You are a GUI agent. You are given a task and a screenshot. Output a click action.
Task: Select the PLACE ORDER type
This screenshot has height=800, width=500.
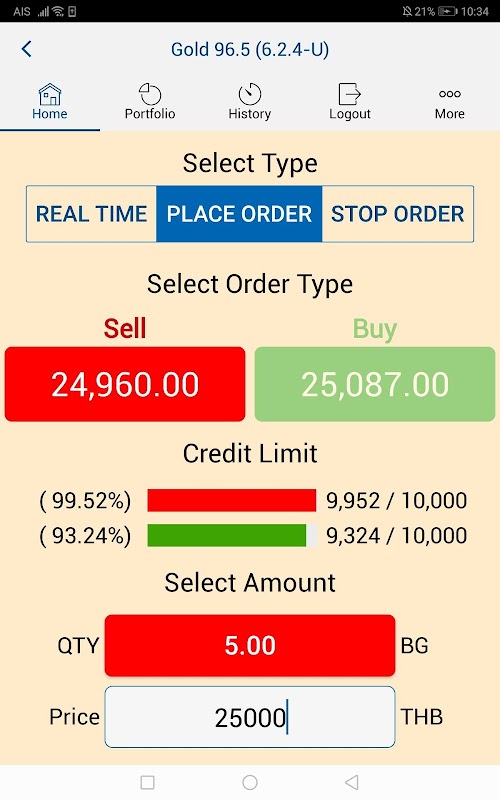click(x=239, y=214)
